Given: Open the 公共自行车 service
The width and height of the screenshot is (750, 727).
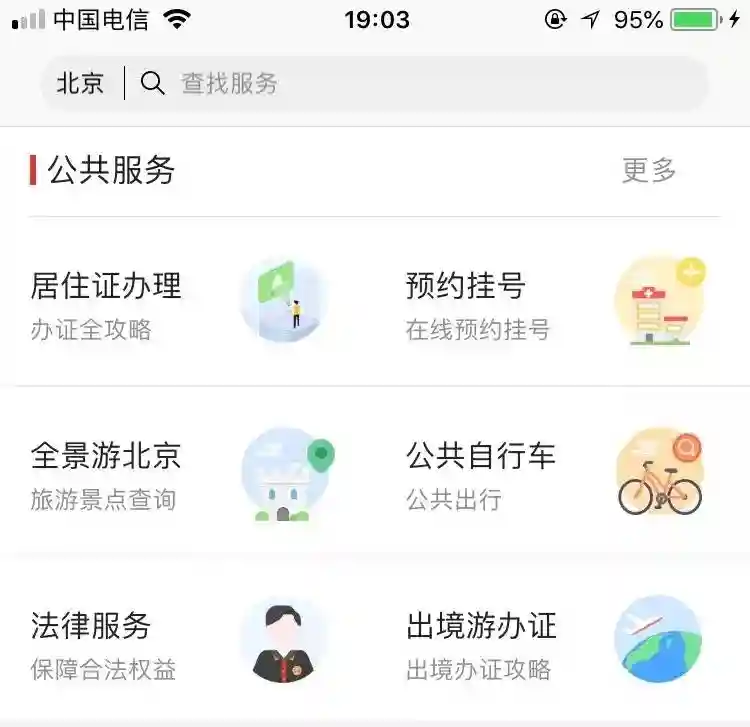Looking at the screenshot, I should tap(555, 473).
